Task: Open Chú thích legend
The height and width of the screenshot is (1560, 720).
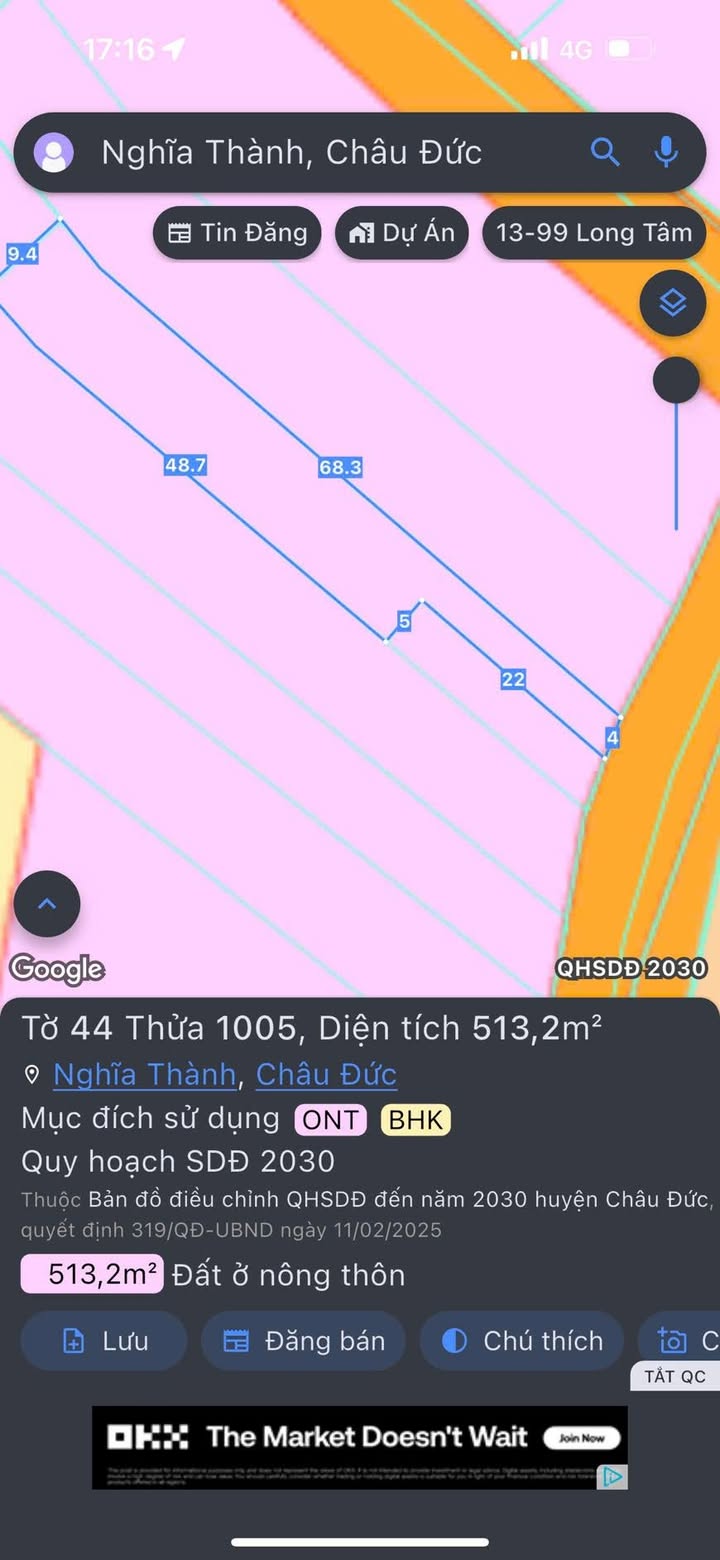Action: [522, 1341]
